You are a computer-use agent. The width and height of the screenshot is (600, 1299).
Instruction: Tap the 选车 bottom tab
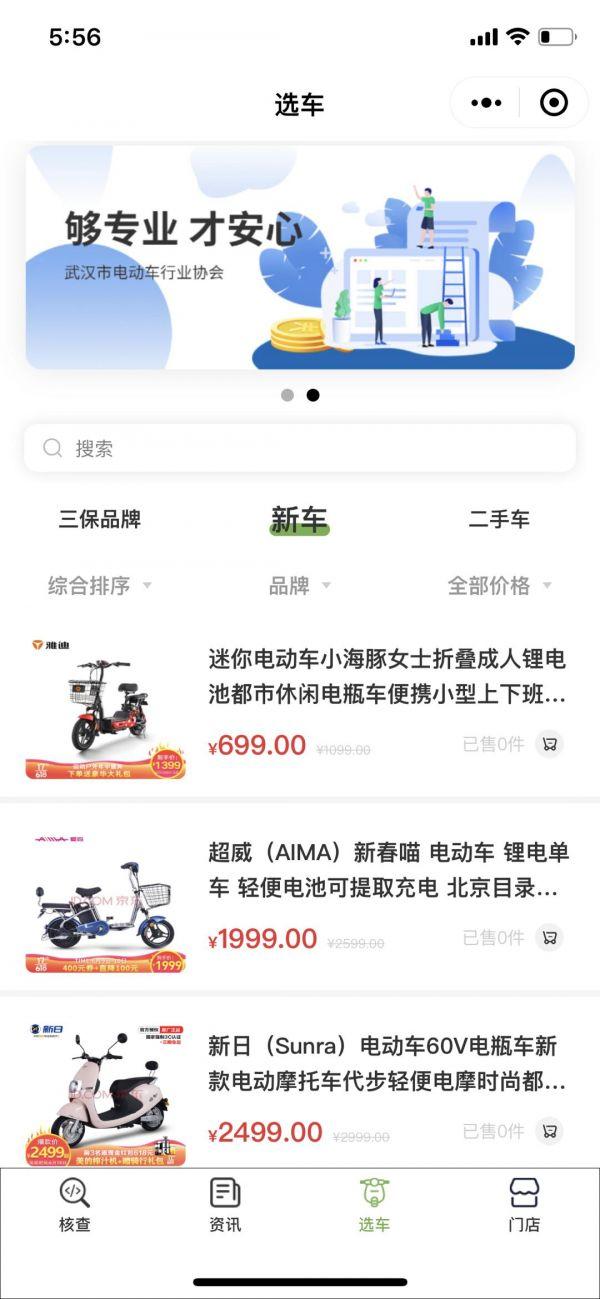tap(375, 1204)
